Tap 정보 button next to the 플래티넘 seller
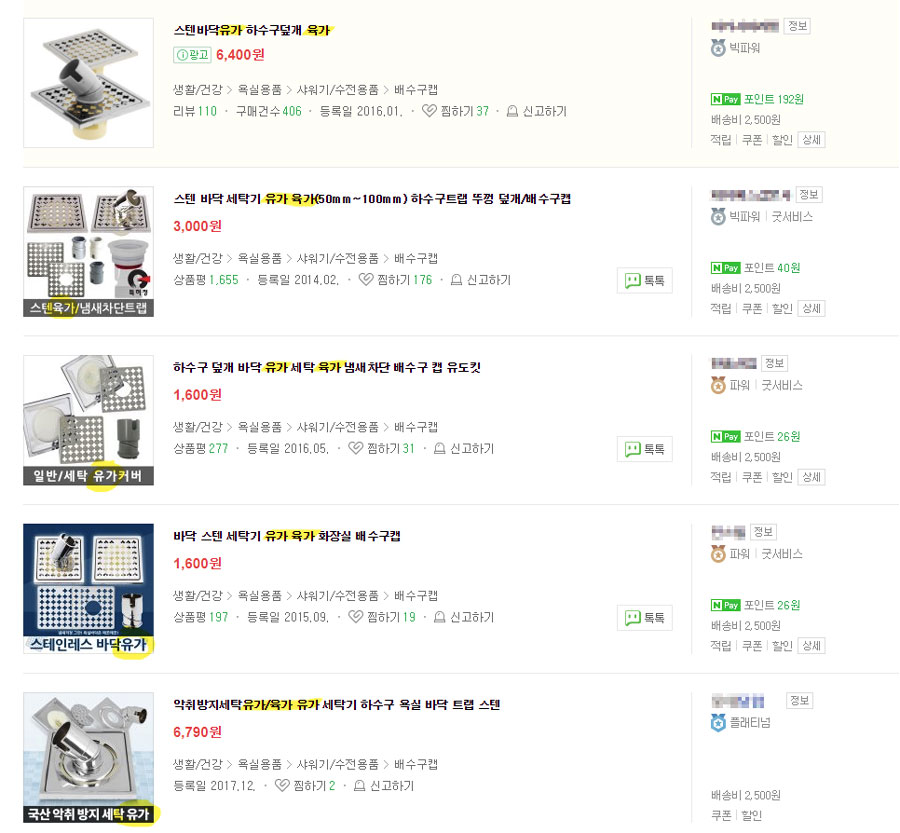 click(x=799, y=700)
